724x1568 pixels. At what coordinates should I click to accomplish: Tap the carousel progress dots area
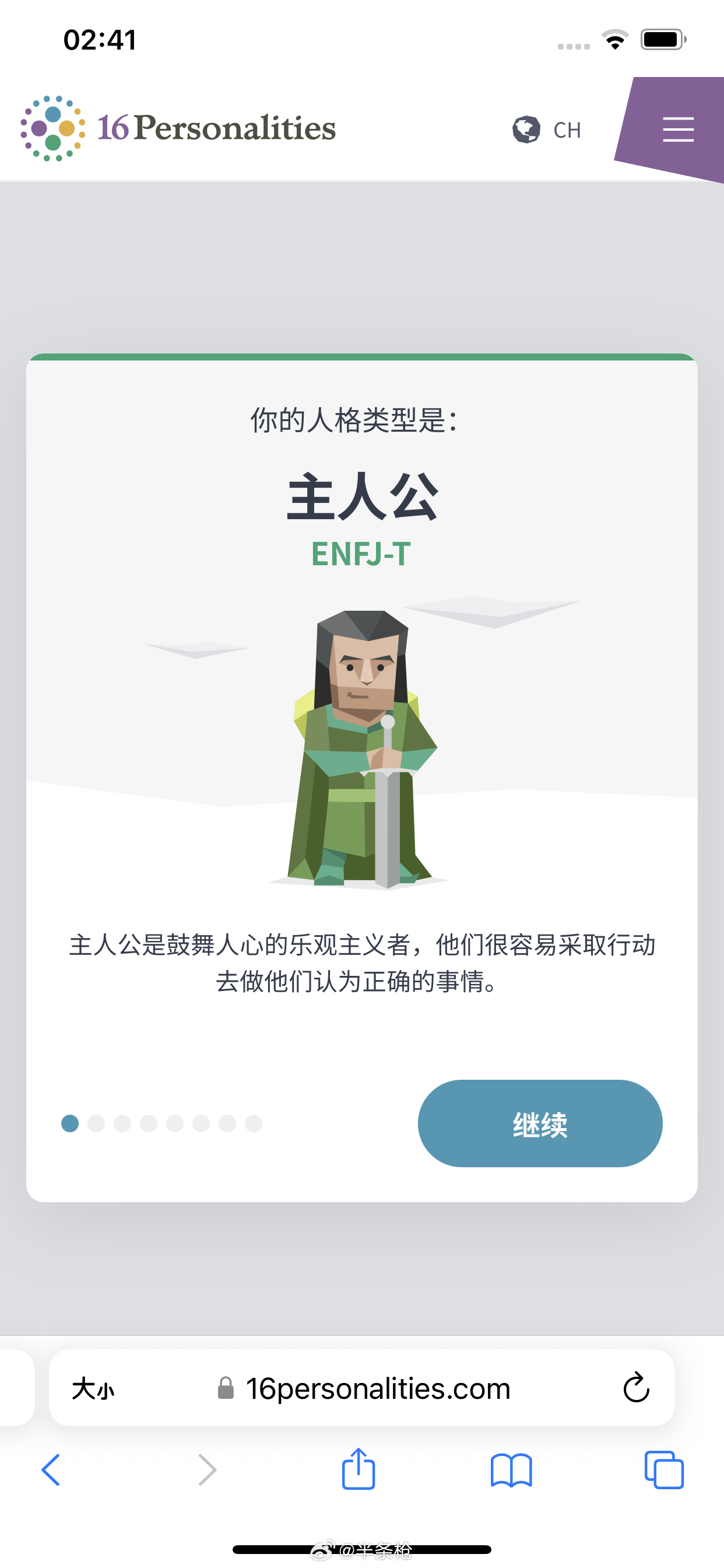pos(161,1124)
